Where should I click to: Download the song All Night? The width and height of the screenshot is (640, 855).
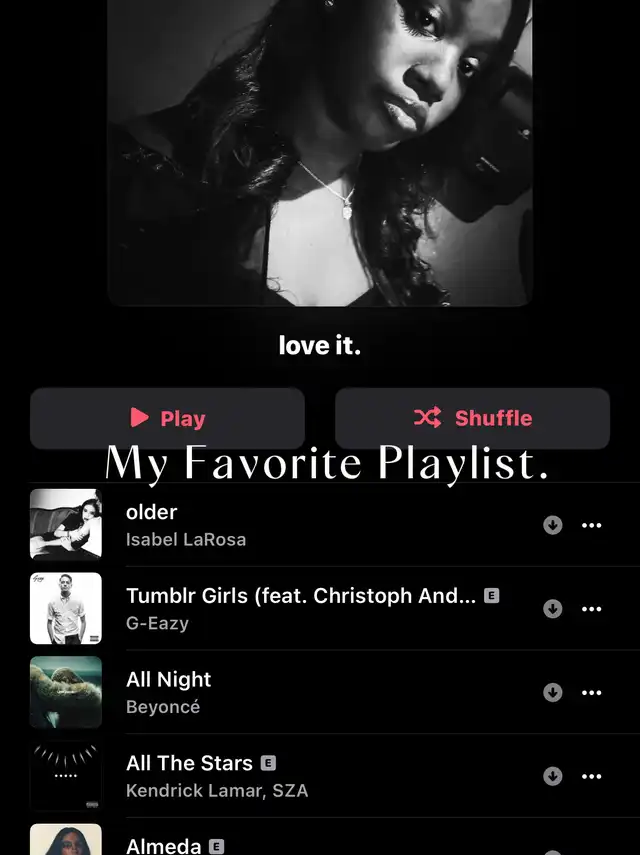coord(552,693)
